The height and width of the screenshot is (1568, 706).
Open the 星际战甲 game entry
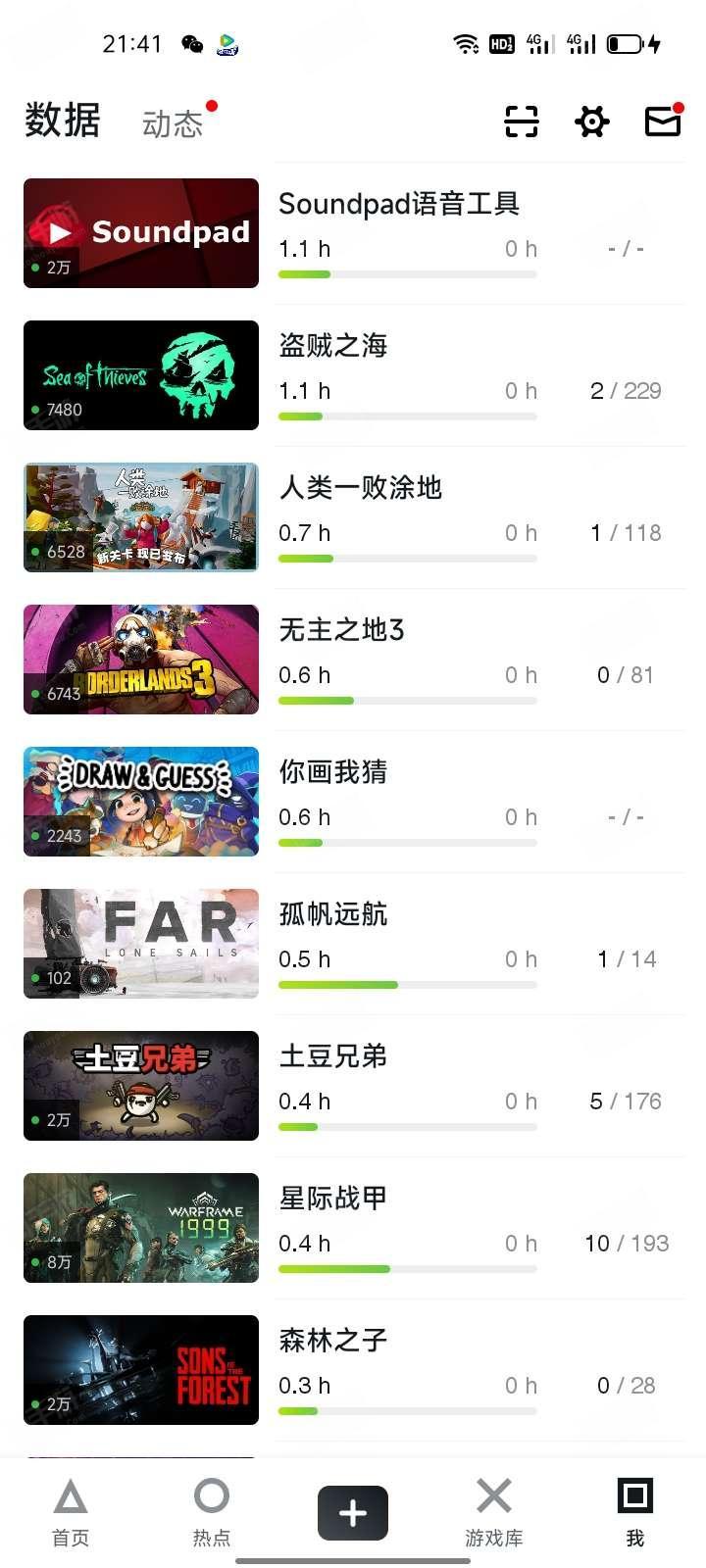(x=333, y=1199)
